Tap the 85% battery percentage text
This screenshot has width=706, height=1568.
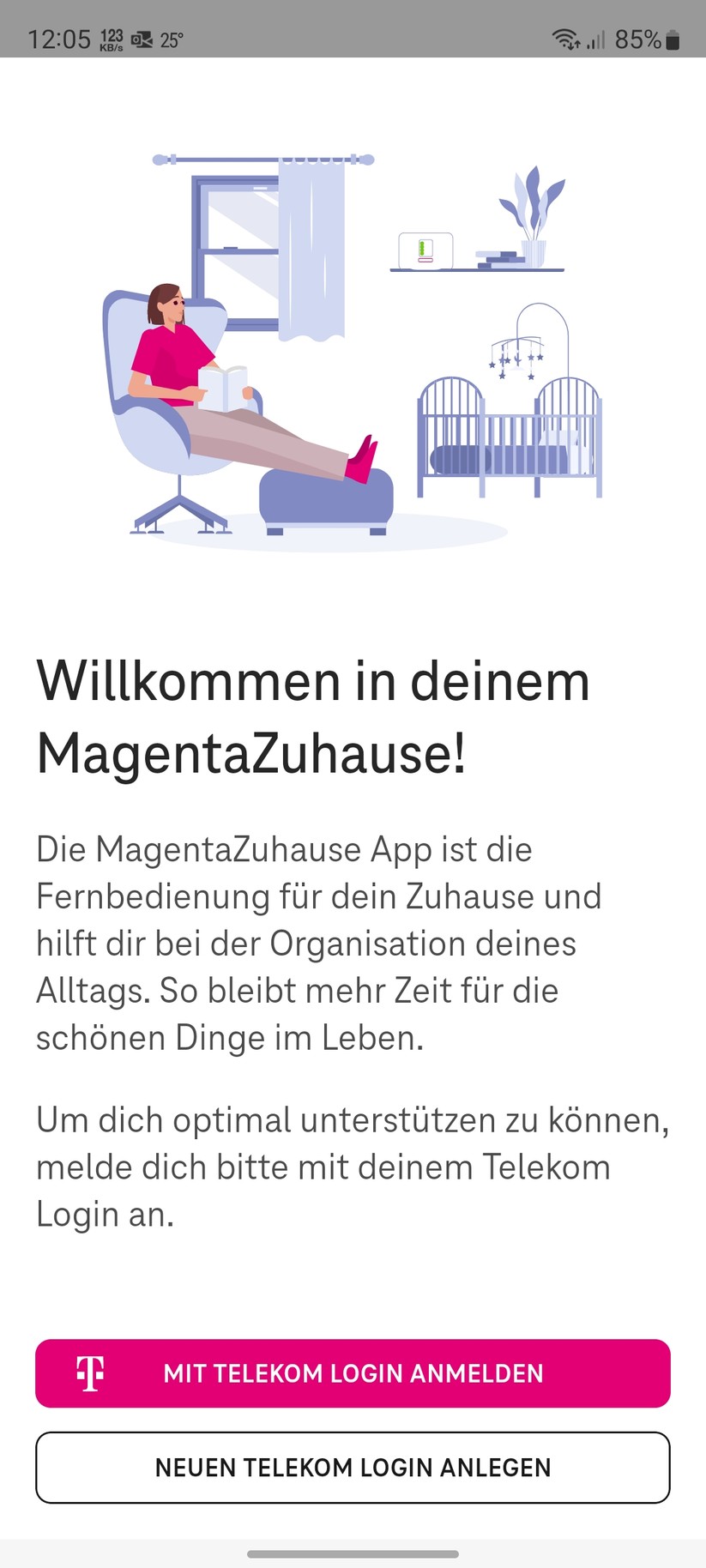coord(637,38)
